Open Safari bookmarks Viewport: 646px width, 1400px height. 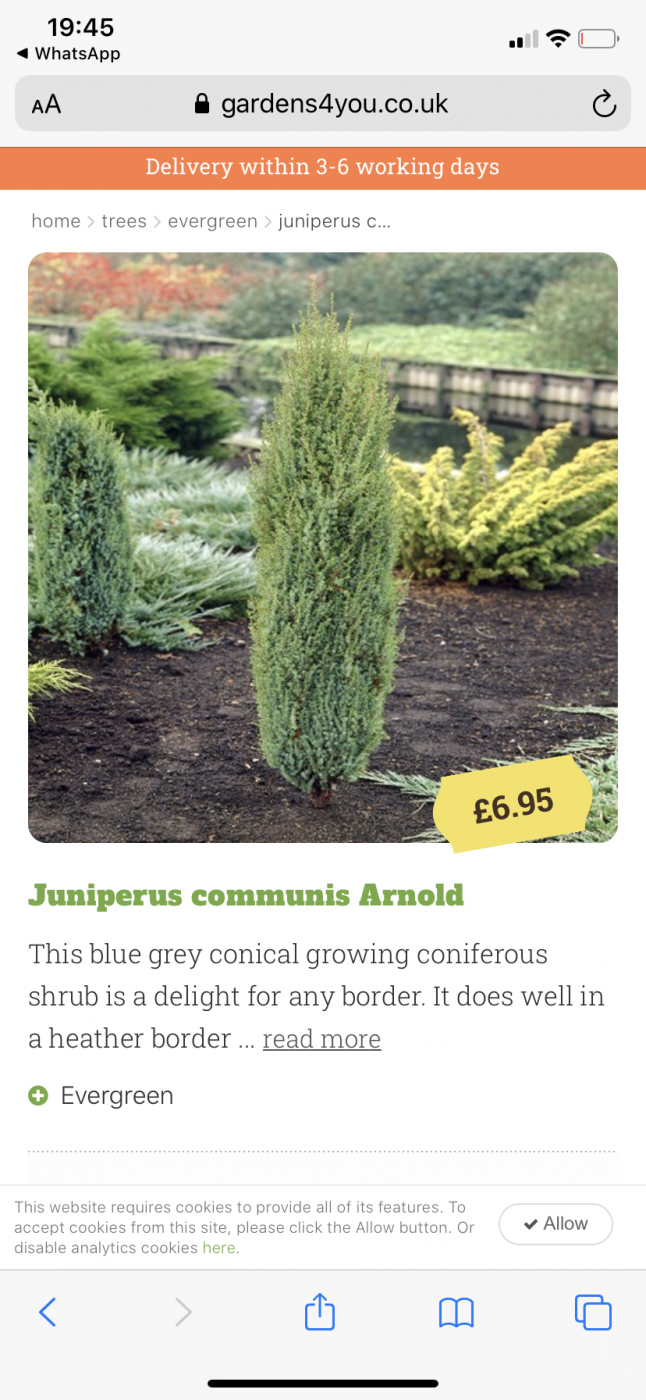[456, 1311]
